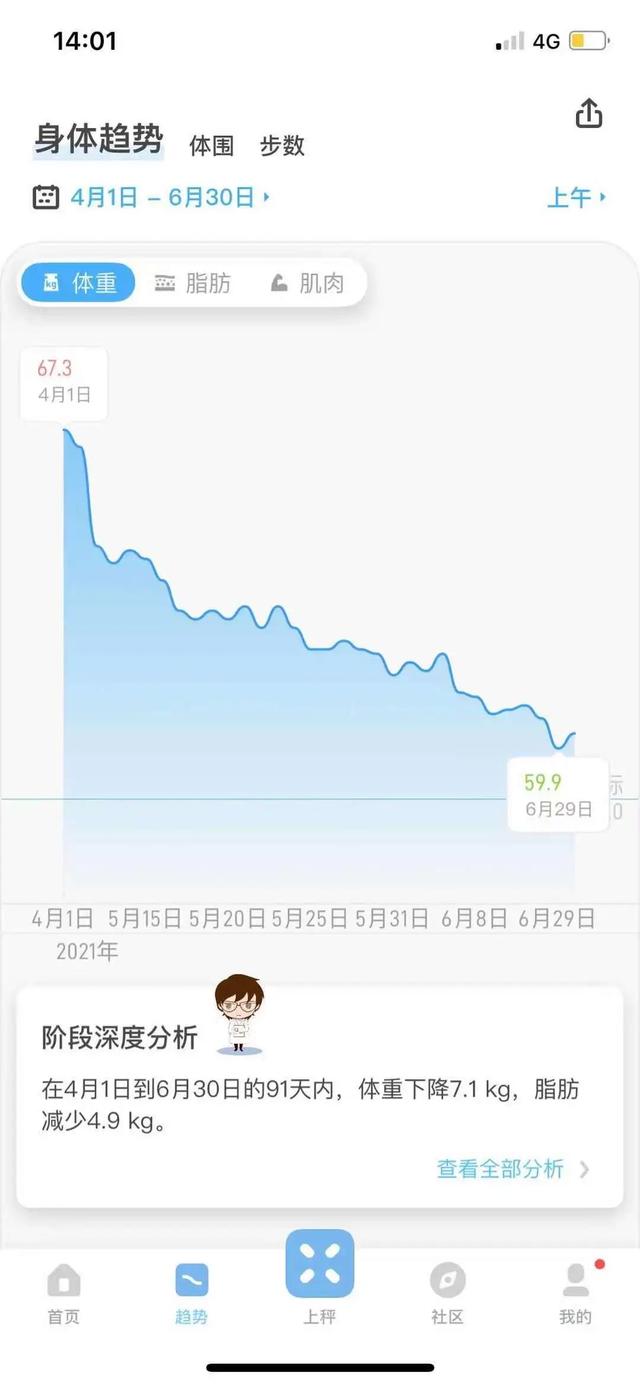This screenshot has height=1385, width=640.
Task: Go to the 首页 tab
Action: tap(63, 1294)
